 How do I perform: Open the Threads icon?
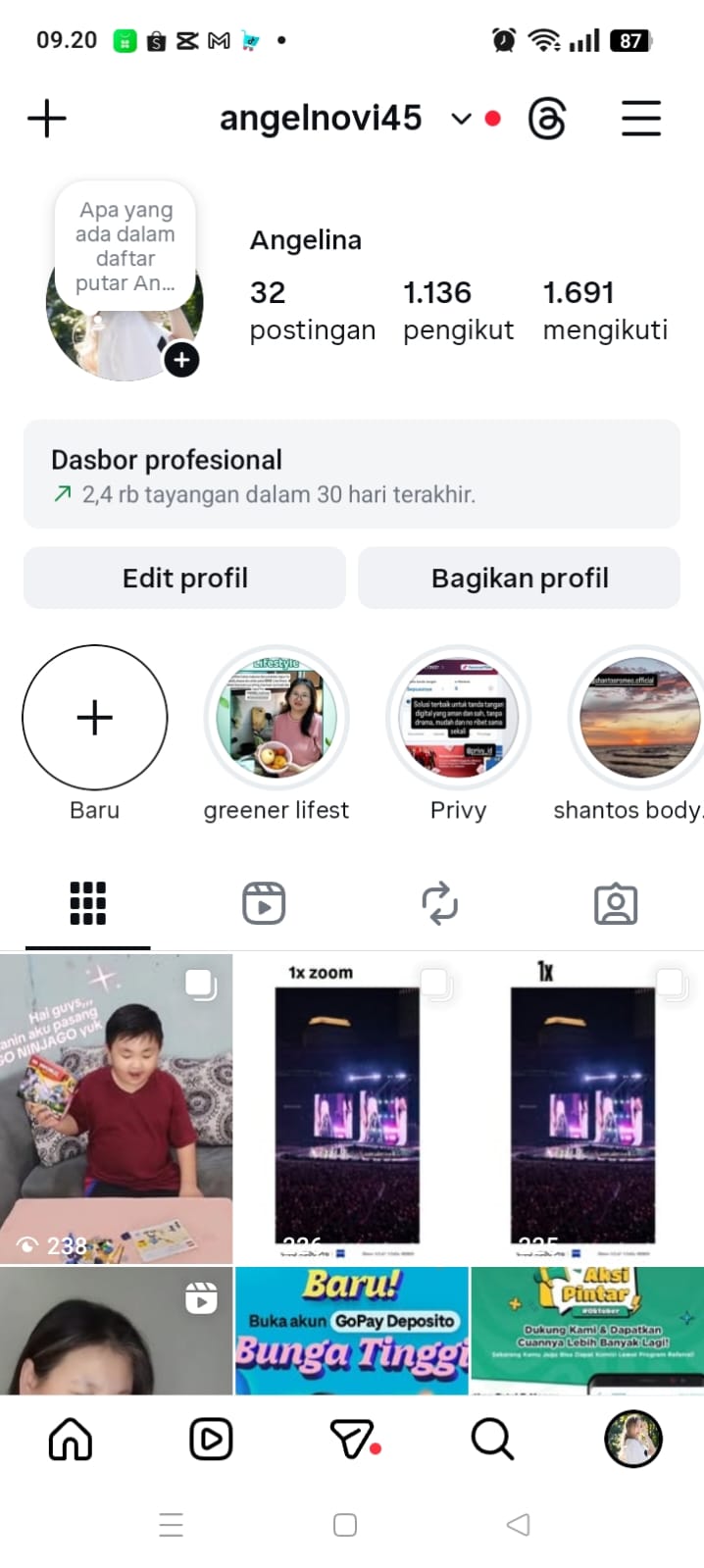point(547,119)
